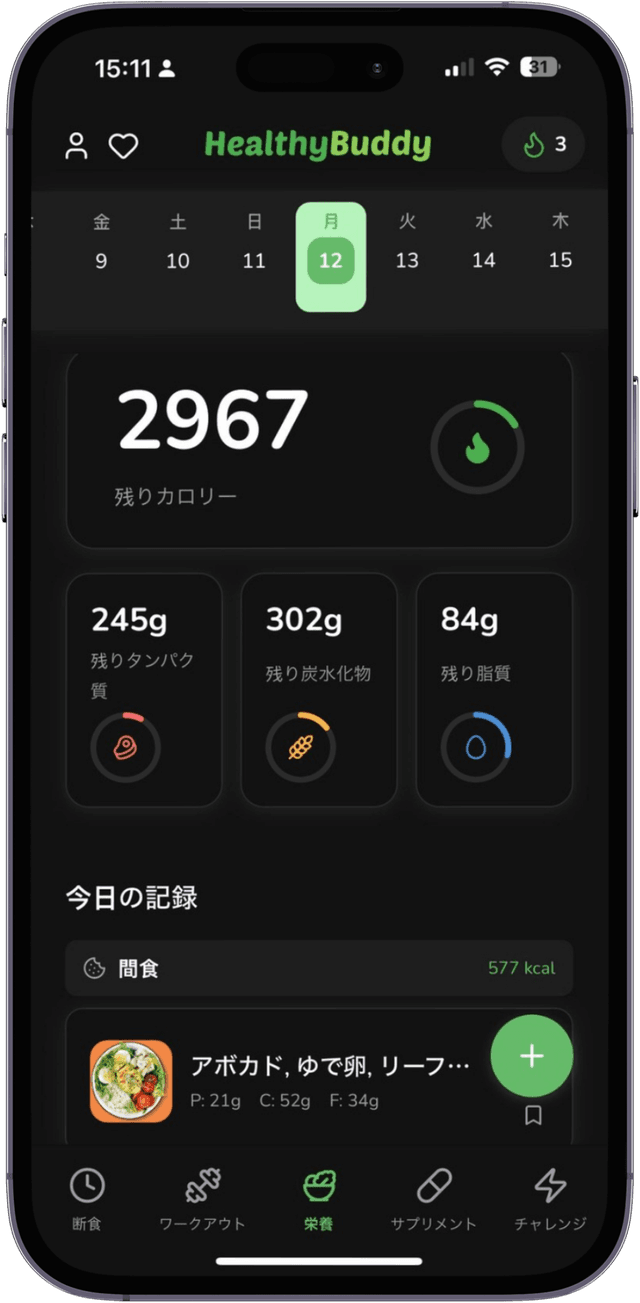Open the 残り脂質 fat card

coord(494,689)
